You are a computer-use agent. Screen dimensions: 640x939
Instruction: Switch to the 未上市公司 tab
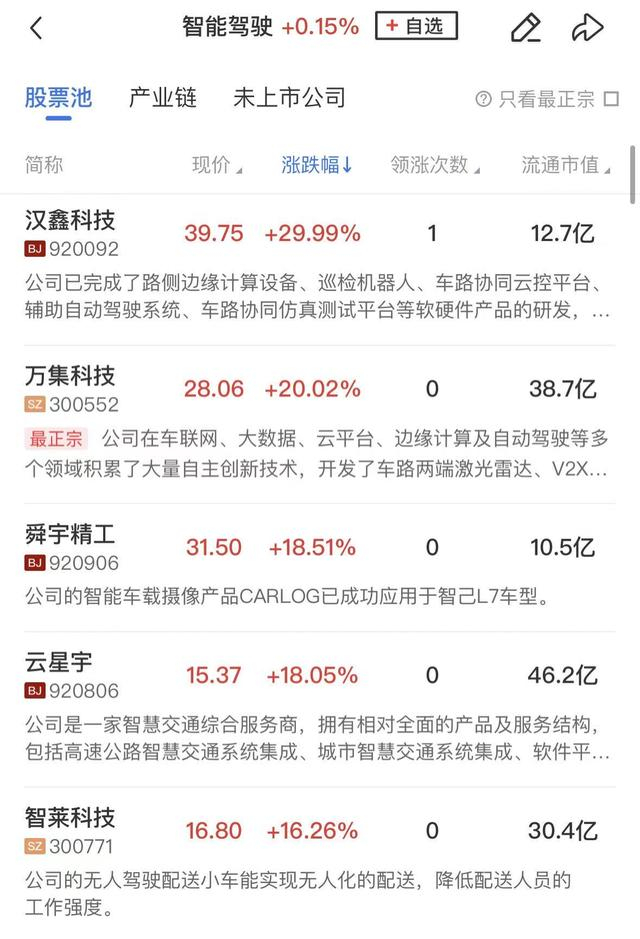(x=289, y=97)
